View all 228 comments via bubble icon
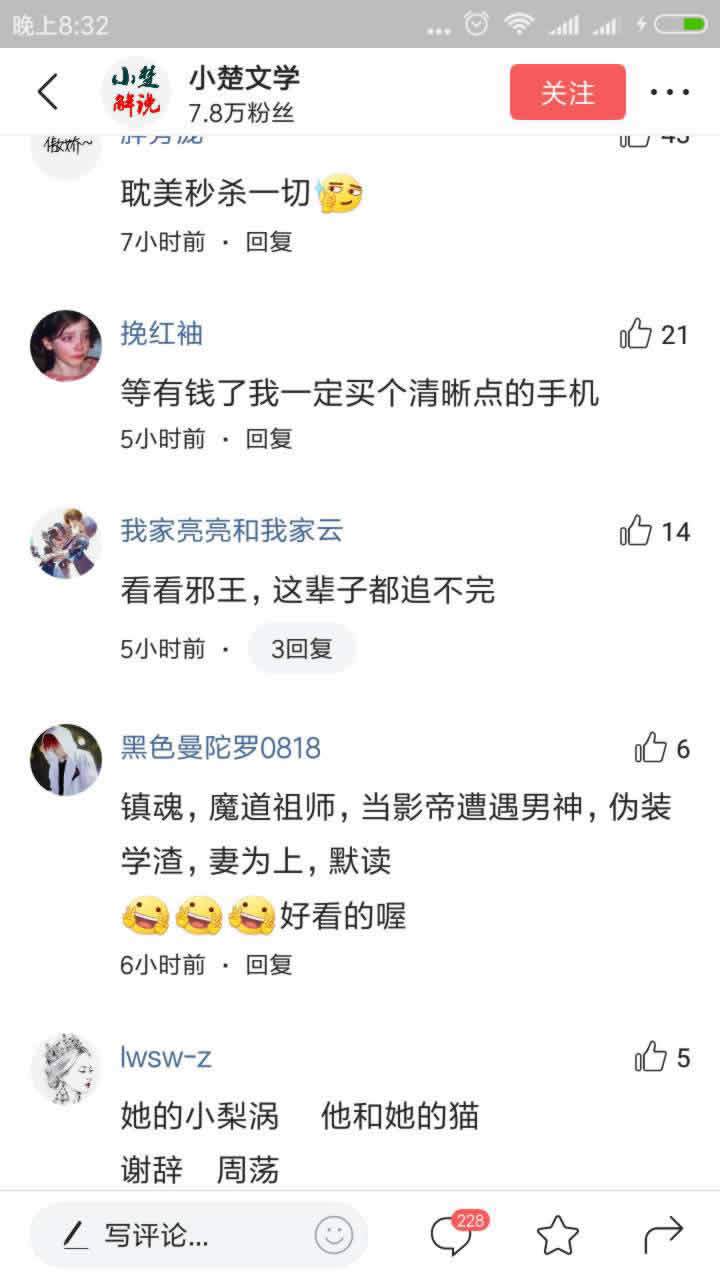Screen dimensions: 720x1280 click(x=453, y=1236)
